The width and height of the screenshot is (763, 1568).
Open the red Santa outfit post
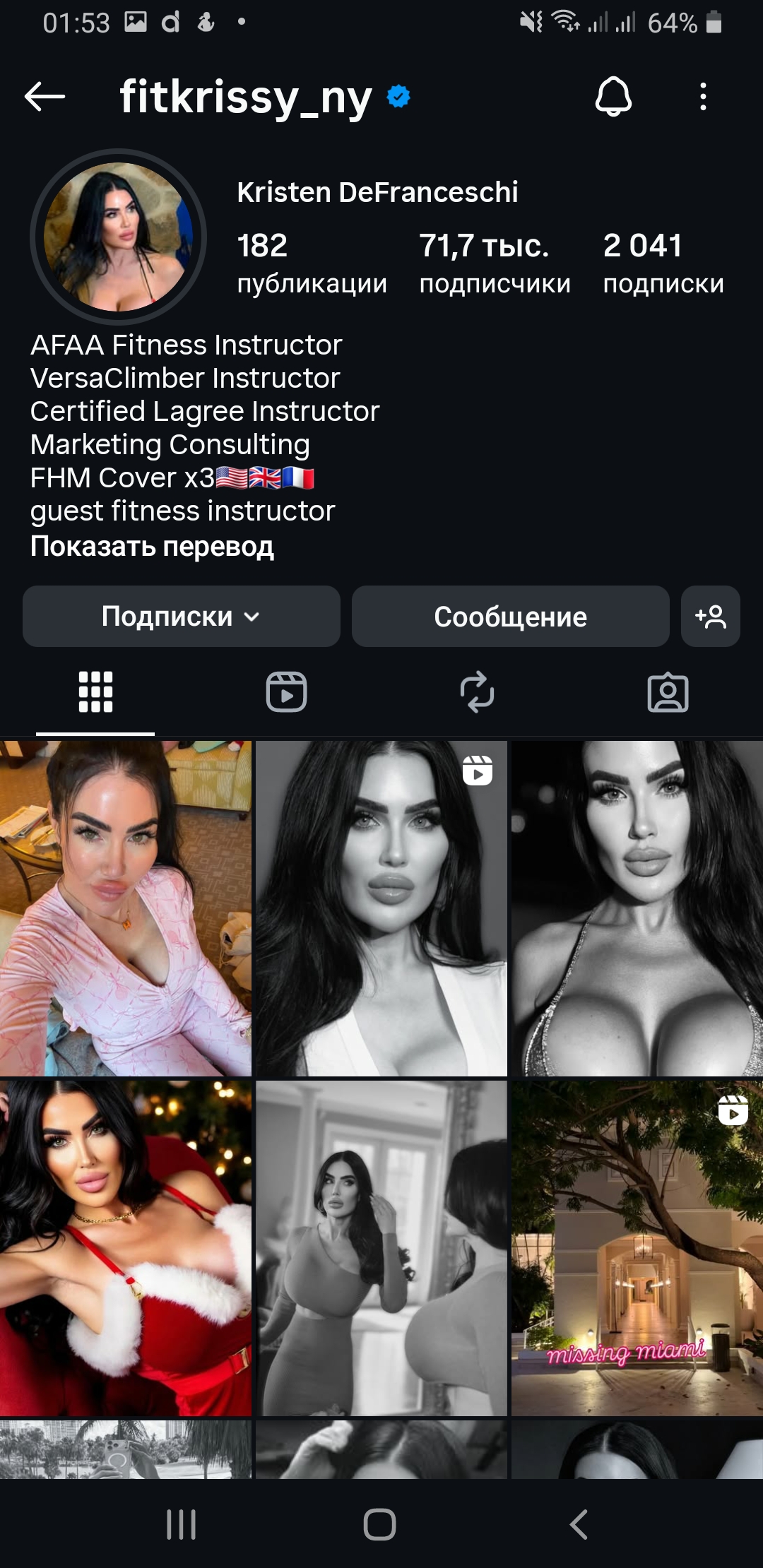125,1248
